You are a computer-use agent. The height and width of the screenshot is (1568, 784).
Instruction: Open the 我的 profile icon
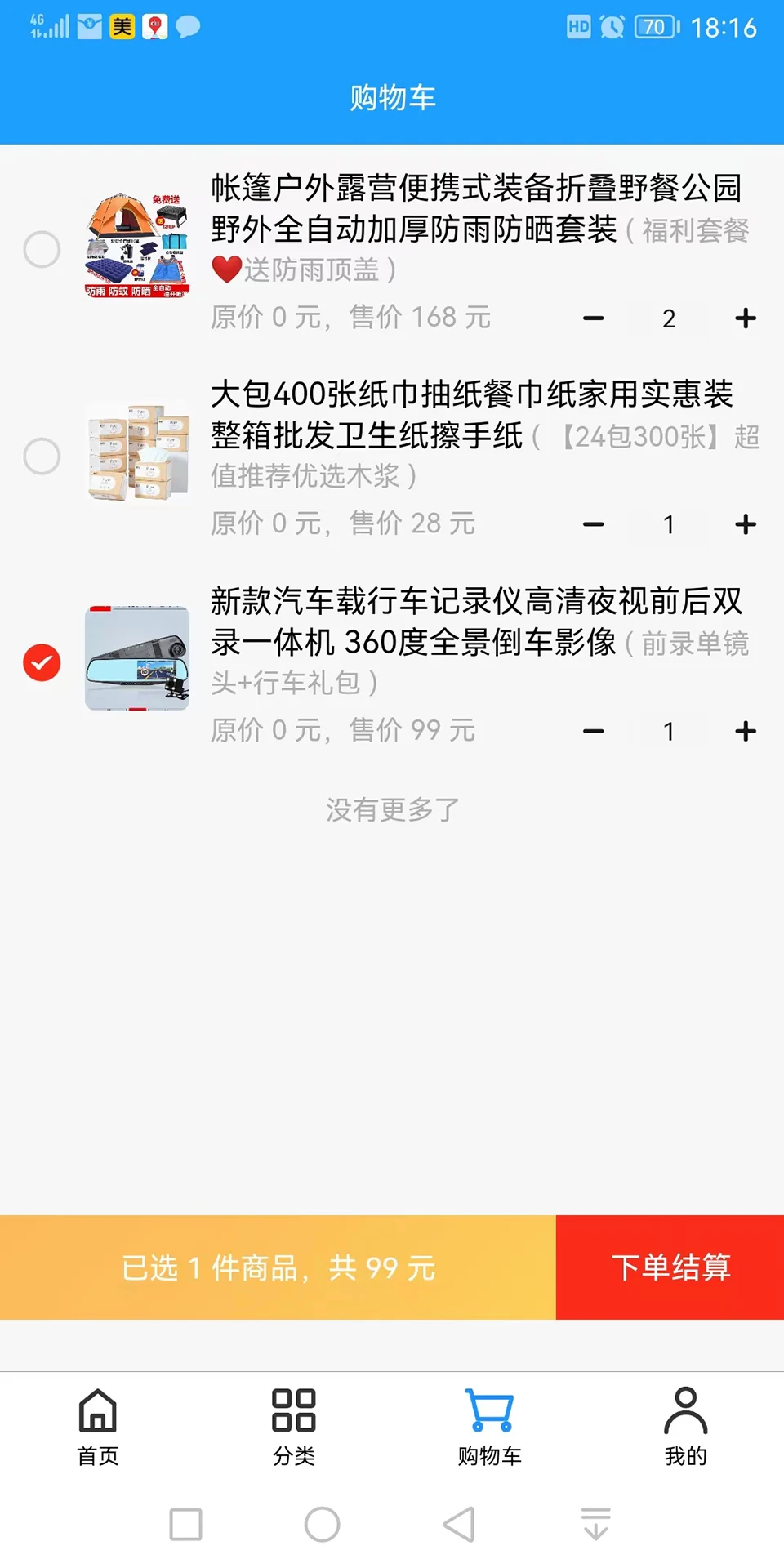(684, 1408)
